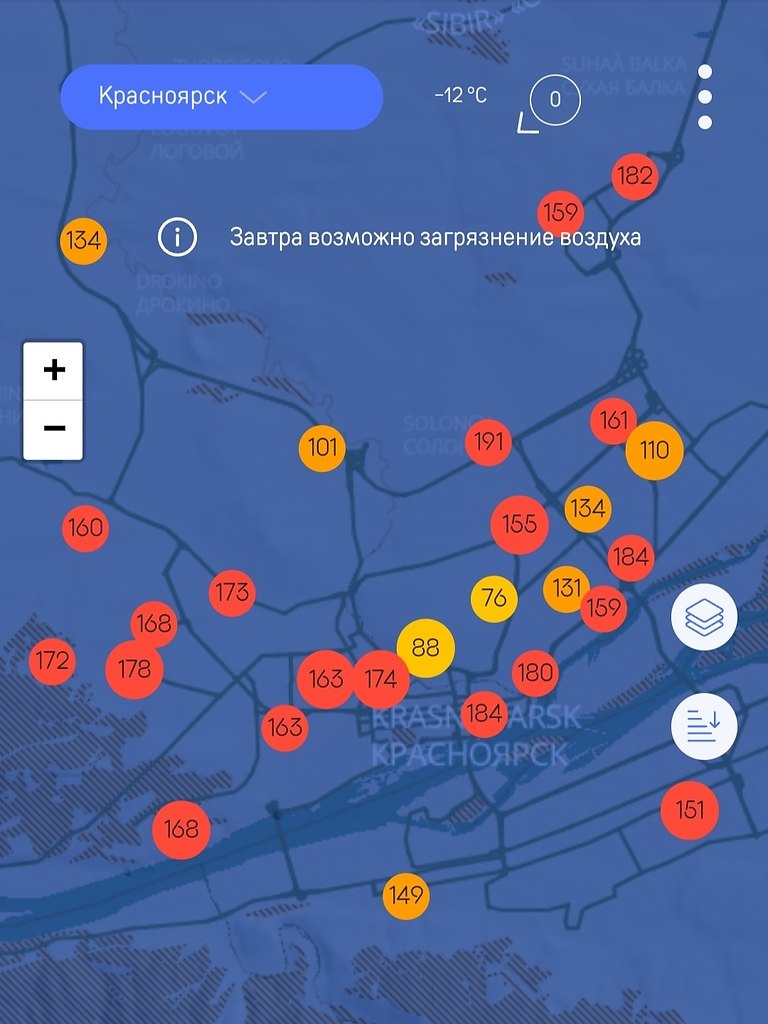Open the wind indicator showing 0
The height and width of the screenshot is (1024, 768).
(x=555, y=99)
